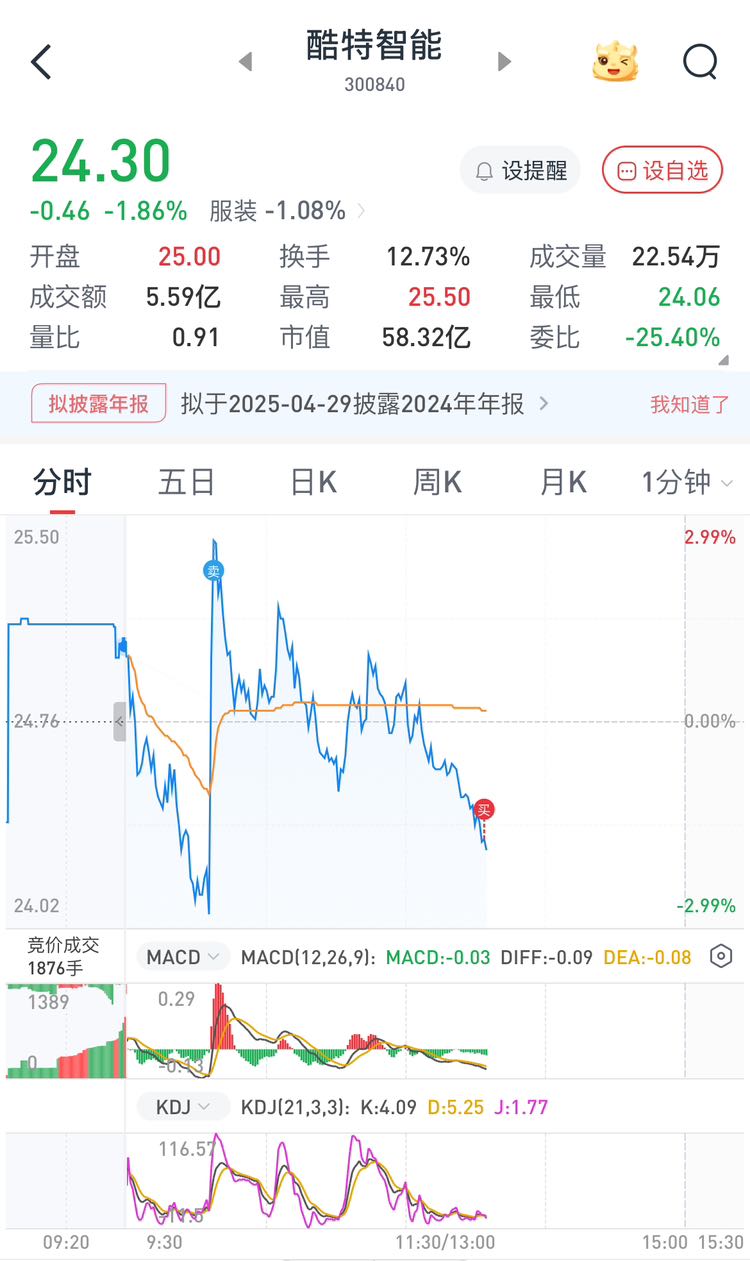This screenshot has height=1261, width=750.
Task: Add stock to watchlist with 设自选
Action: pyautogui.click(x=662, y=171)
